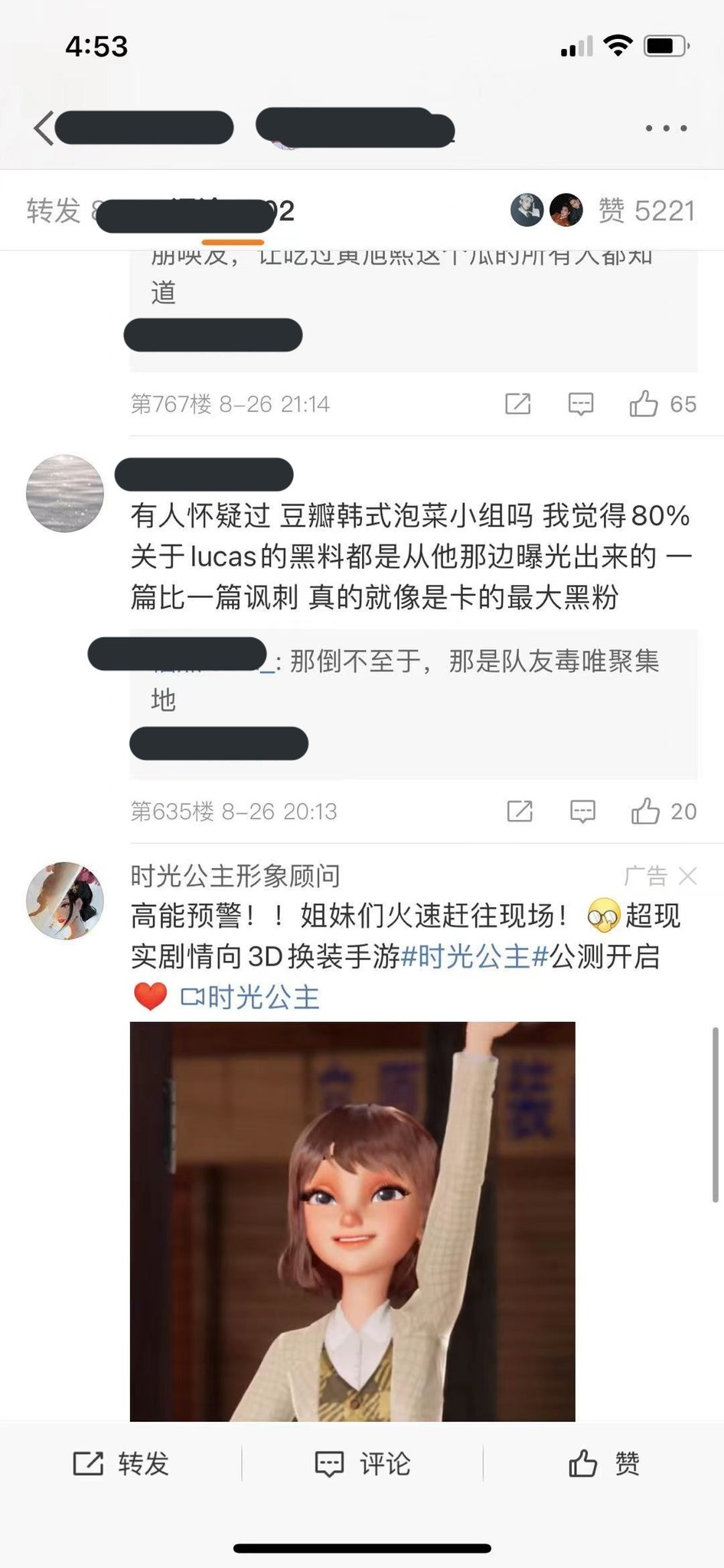The width and height of the screenshot is (724, 1568).
Task: Open the 时光公主 video link
Action: (250, 997)
